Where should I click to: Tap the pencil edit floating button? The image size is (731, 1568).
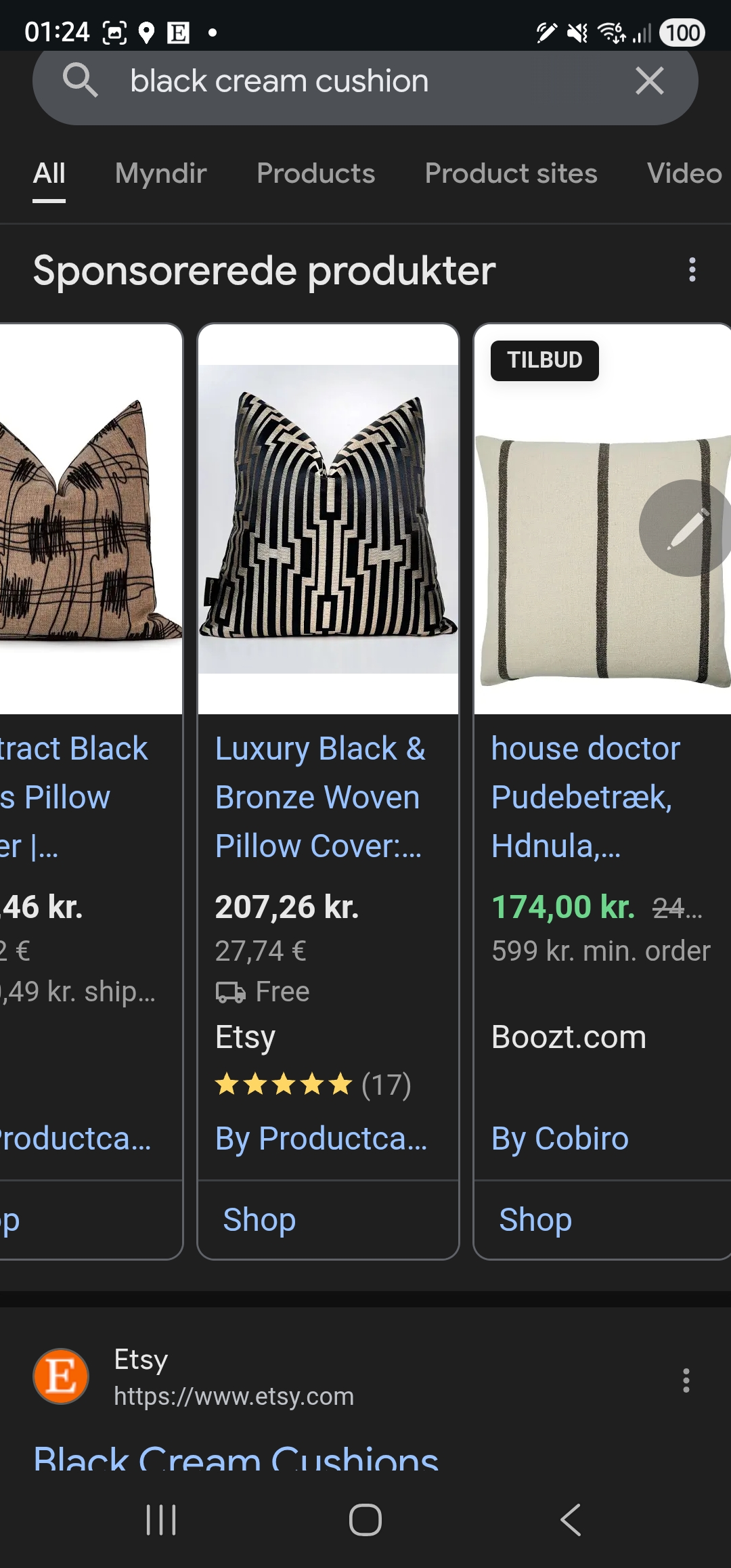point(686,528)
